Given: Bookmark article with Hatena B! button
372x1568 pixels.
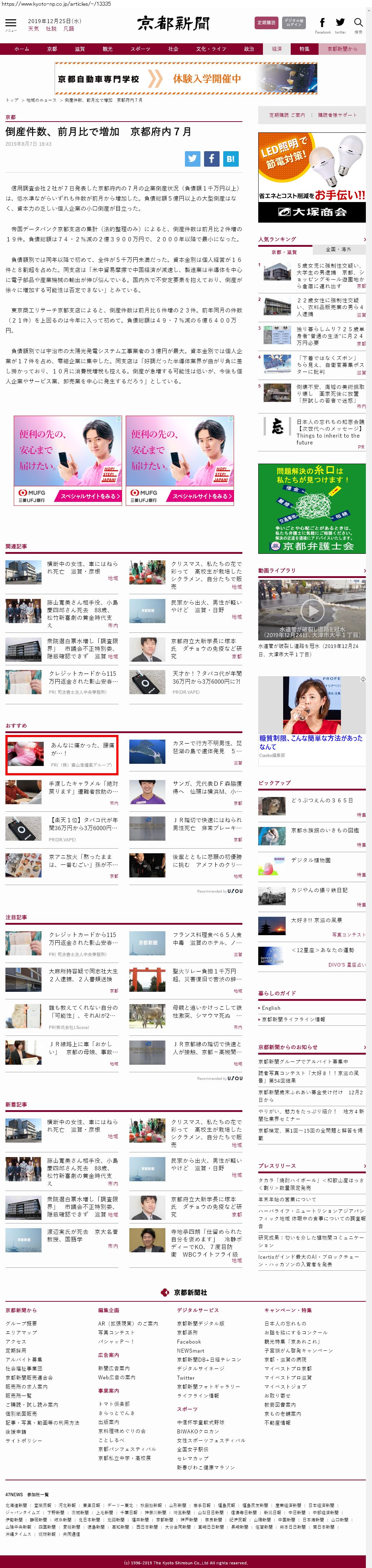Looking at the screenshot, I should tap(230, 159).
